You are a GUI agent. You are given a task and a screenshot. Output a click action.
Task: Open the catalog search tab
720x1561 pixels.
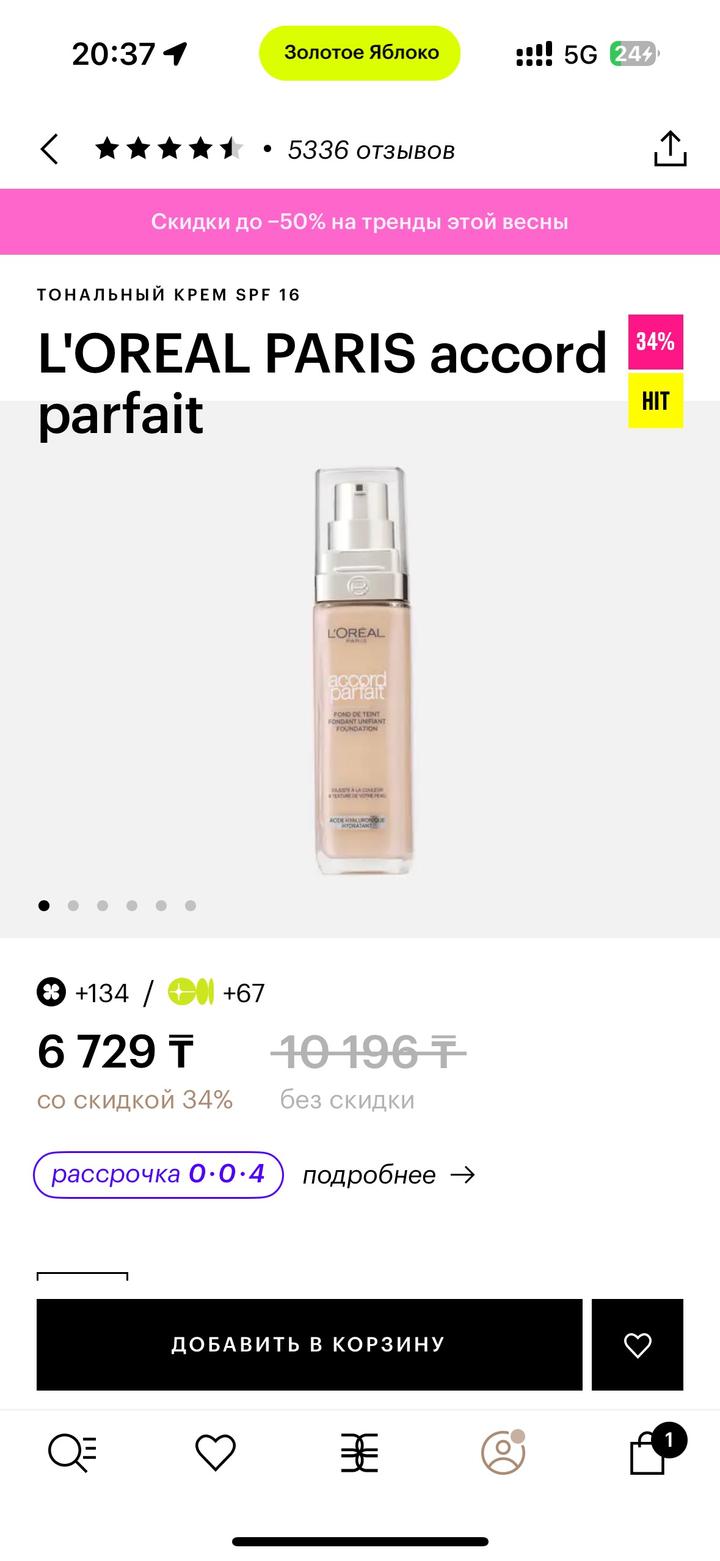tap(73, 1452)
